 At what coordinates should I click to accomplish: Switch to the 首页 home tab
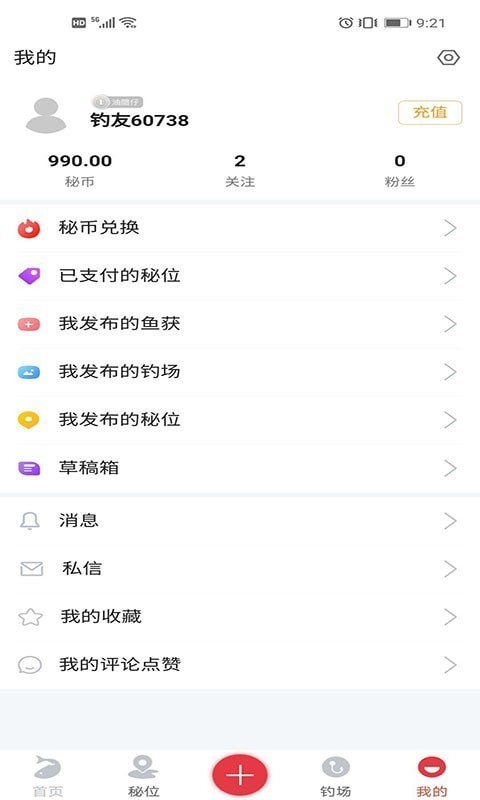click(48, 776)
